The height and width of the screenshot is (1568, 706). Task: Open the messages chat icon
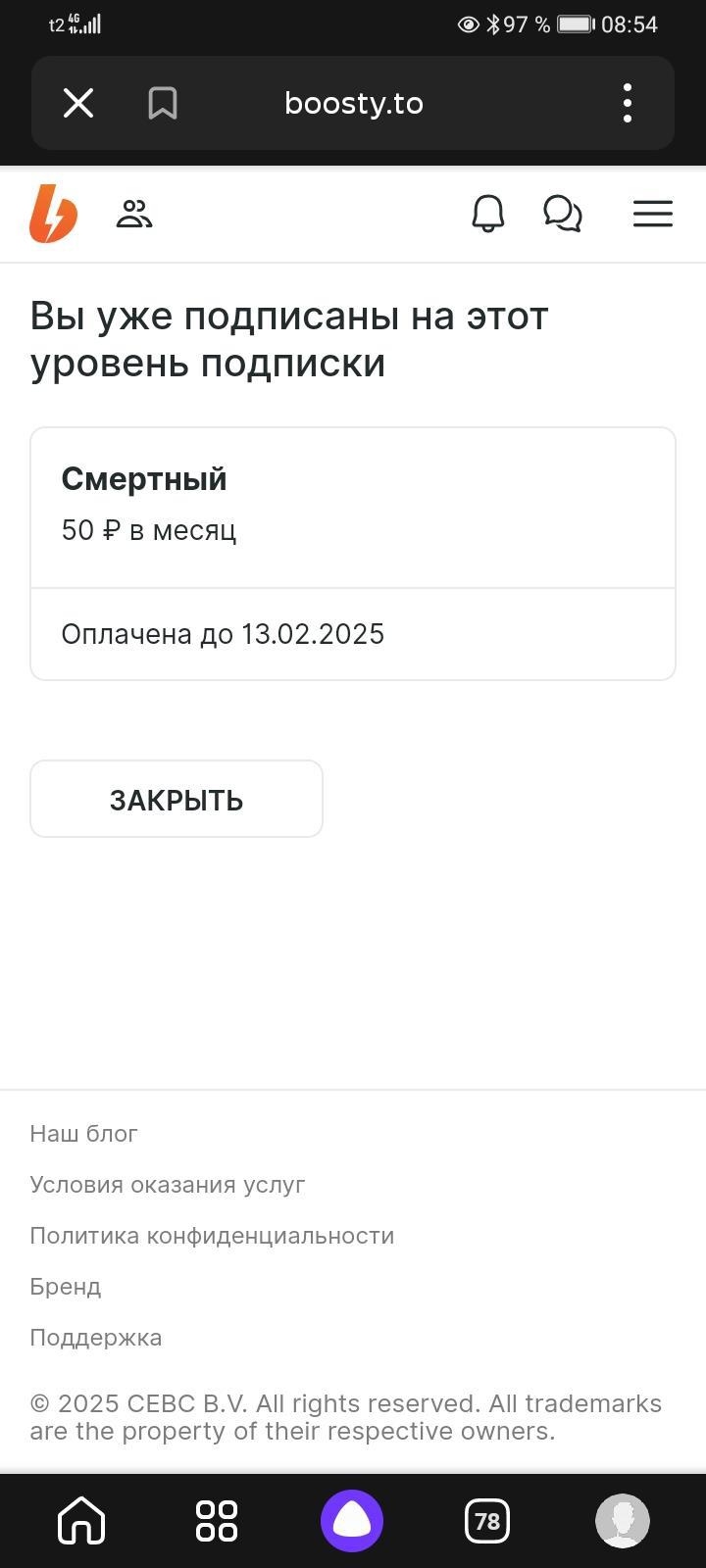pyautogui.click(x=563, y=214)
